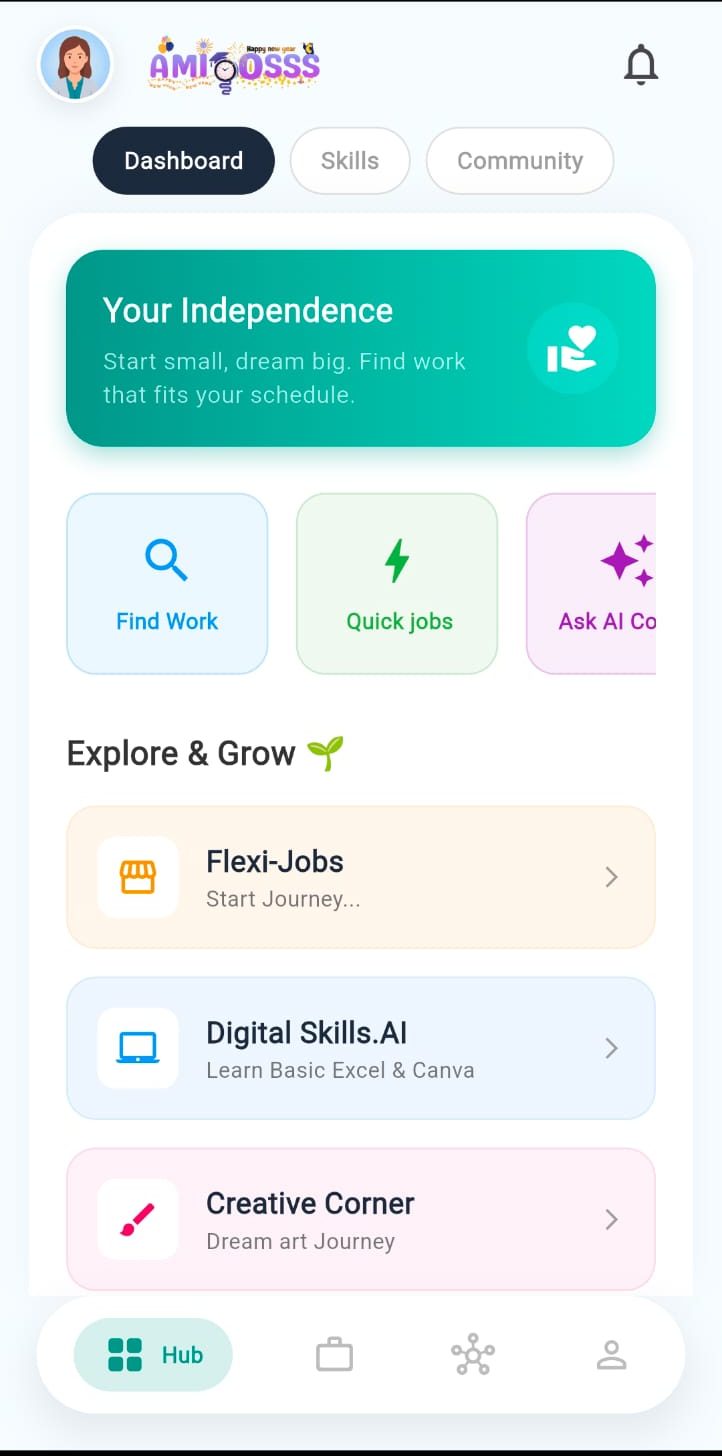722x1456 pixels.
Task: Tap the Find Work card
Action: [x=167, y=584]
